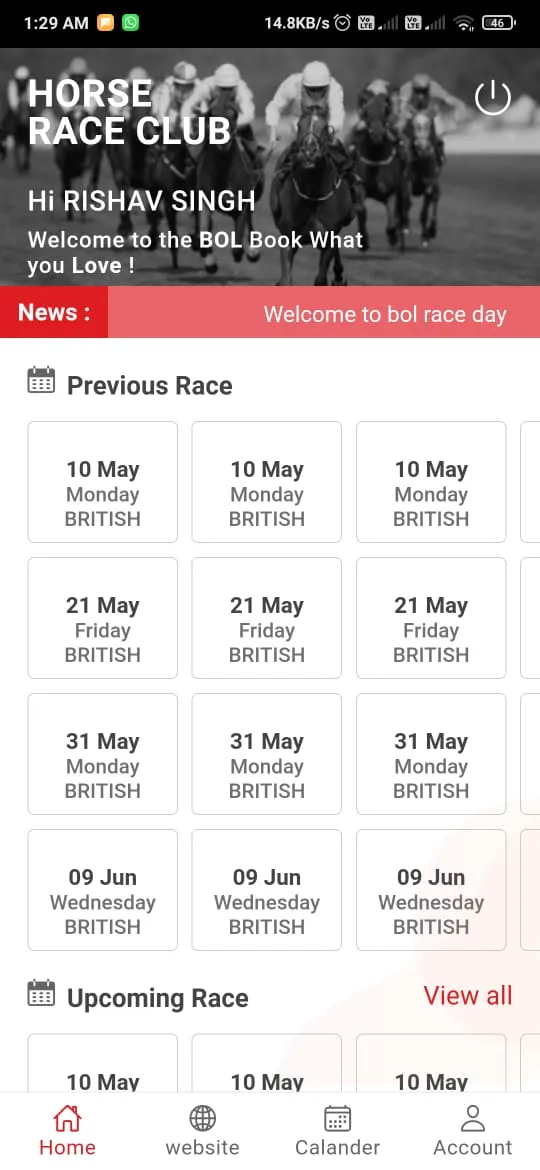Image resolution: width=540 pixels, height=1170 pixels.
Task: Switch to the website tab
Action: [x=202, y=1131]
